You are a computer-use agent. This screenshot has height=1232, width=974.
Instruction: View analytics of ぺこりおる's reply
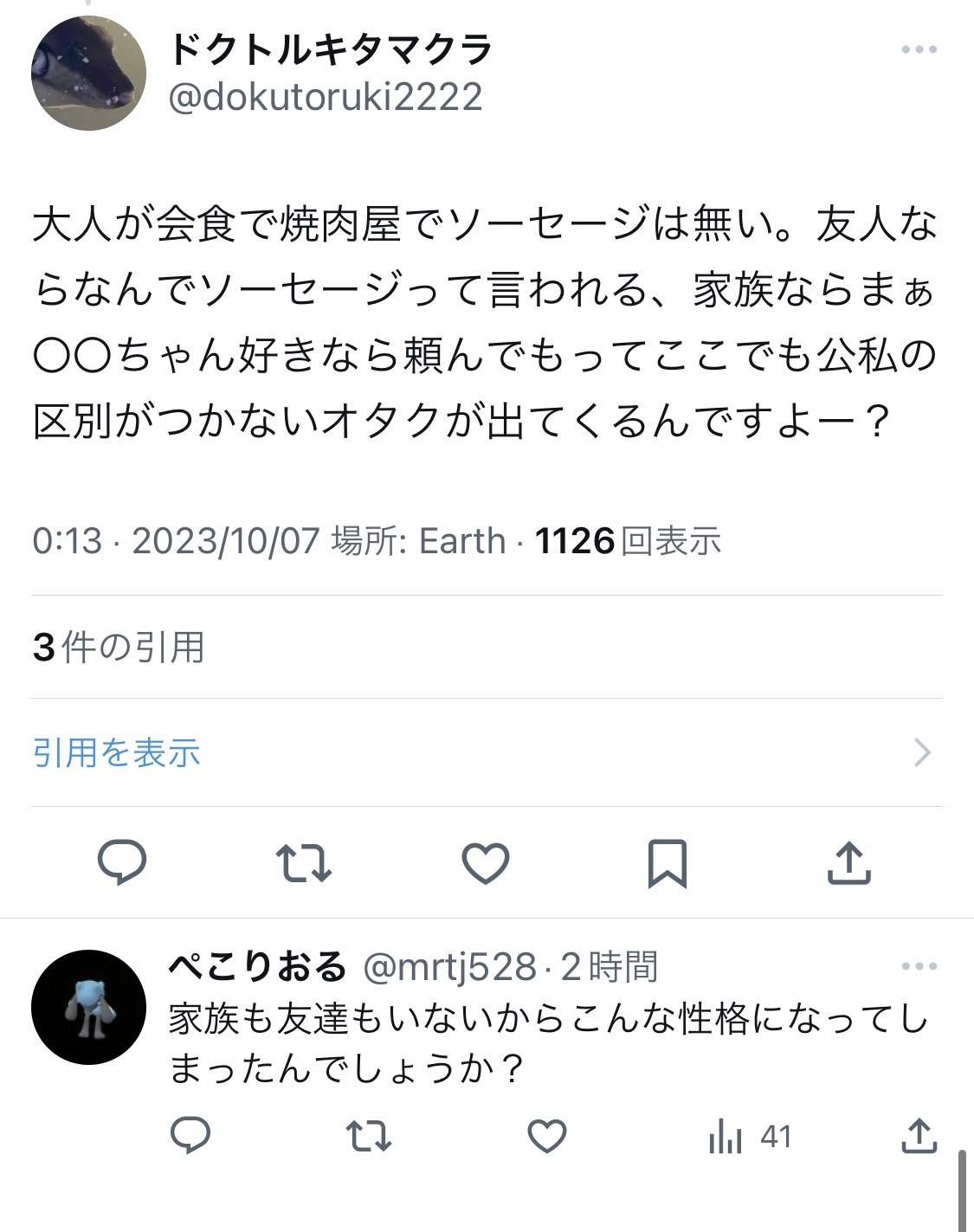coord(750,1136)
